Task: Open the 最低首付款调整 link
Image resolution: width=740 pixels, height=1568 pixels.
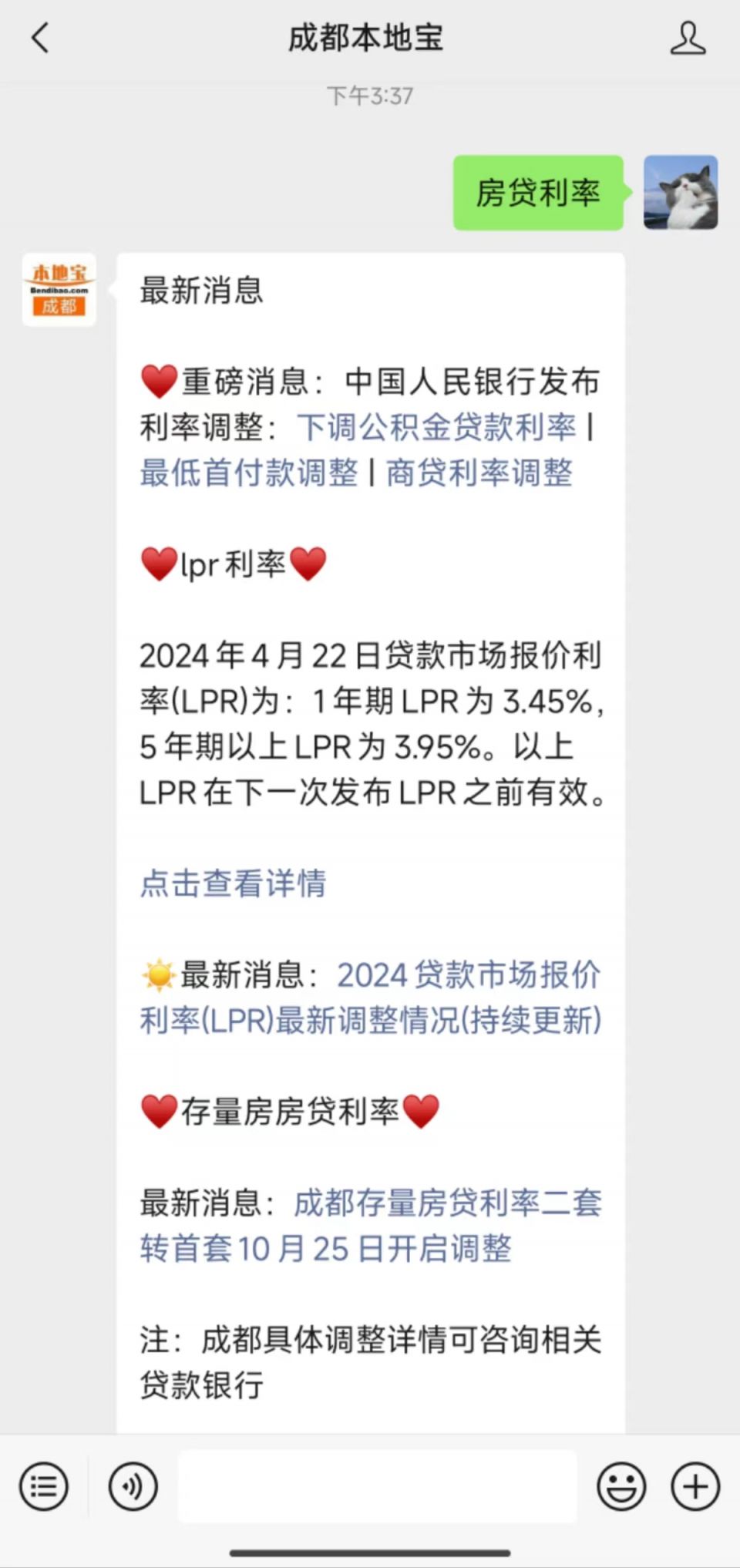Action: (x=250, y=476)
